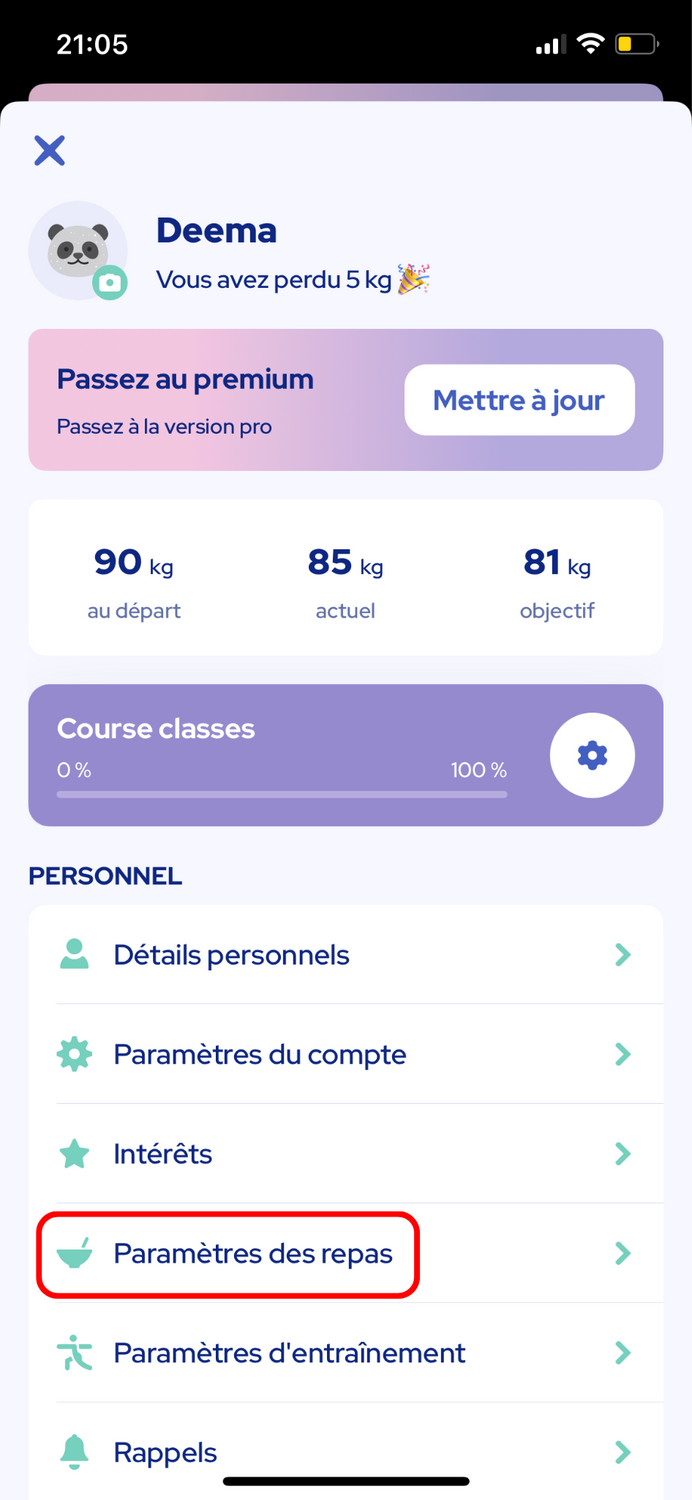Open the Intérêts row

[346, 1154]
